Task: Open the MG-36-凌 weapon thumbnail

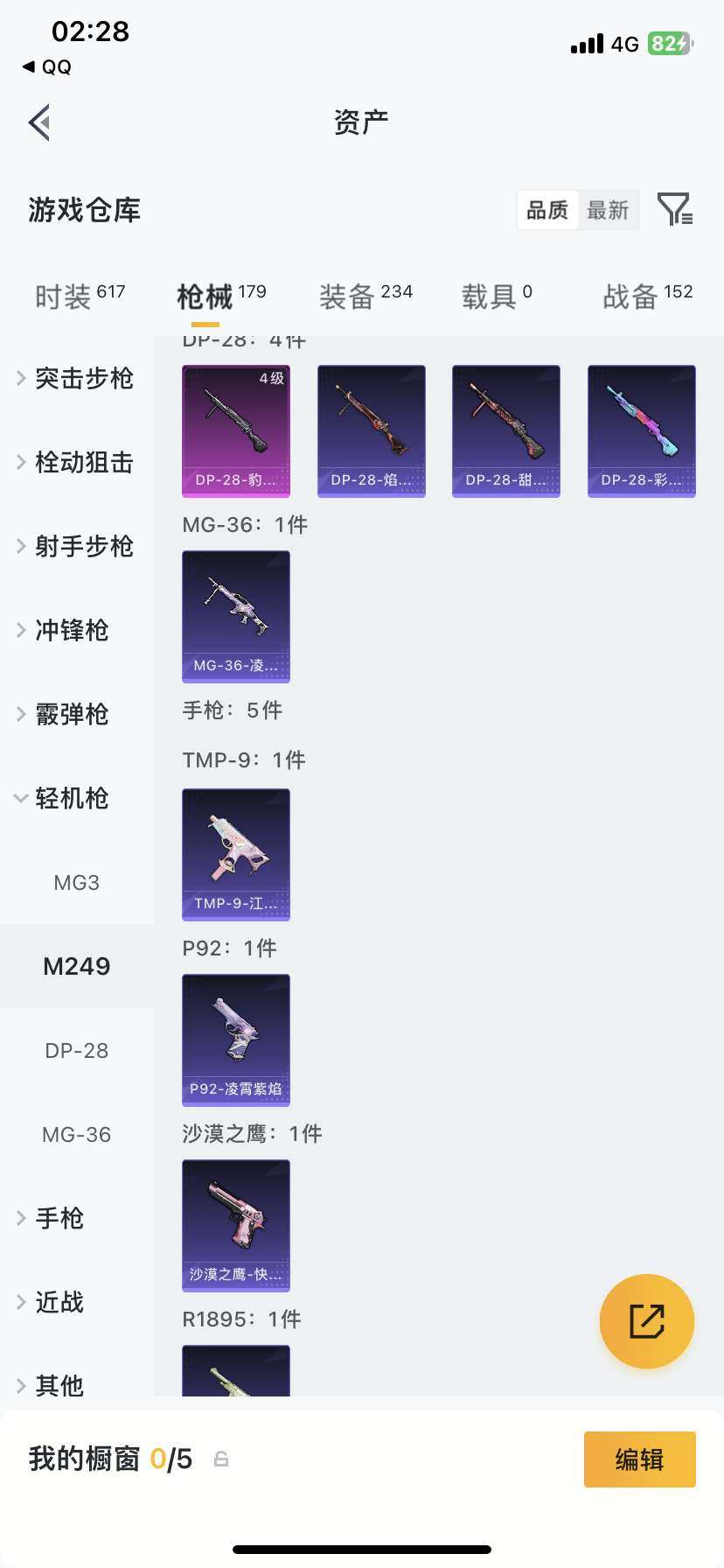Action: click(235, 617)
